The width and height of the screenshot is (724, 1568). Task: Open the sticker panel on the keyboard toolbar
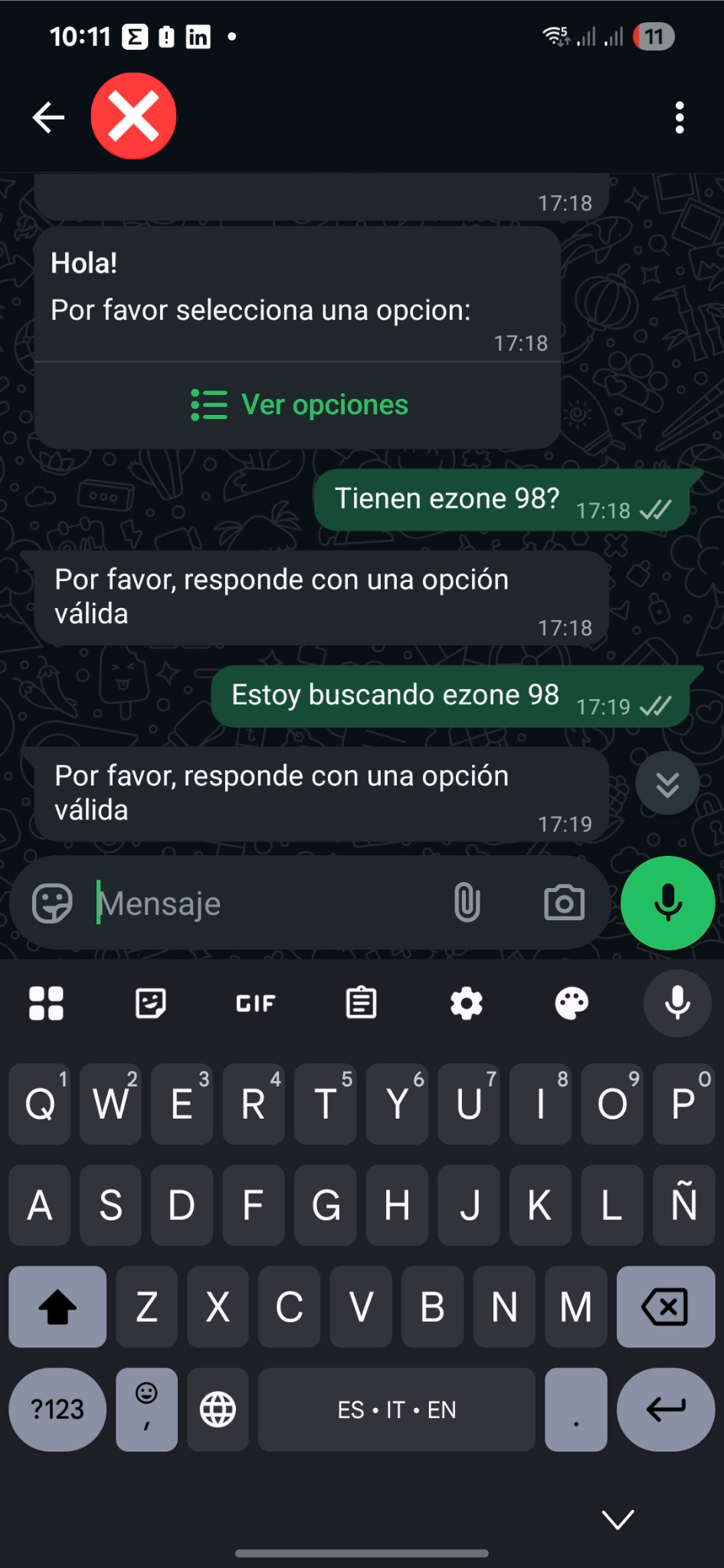pos(151,1003)
